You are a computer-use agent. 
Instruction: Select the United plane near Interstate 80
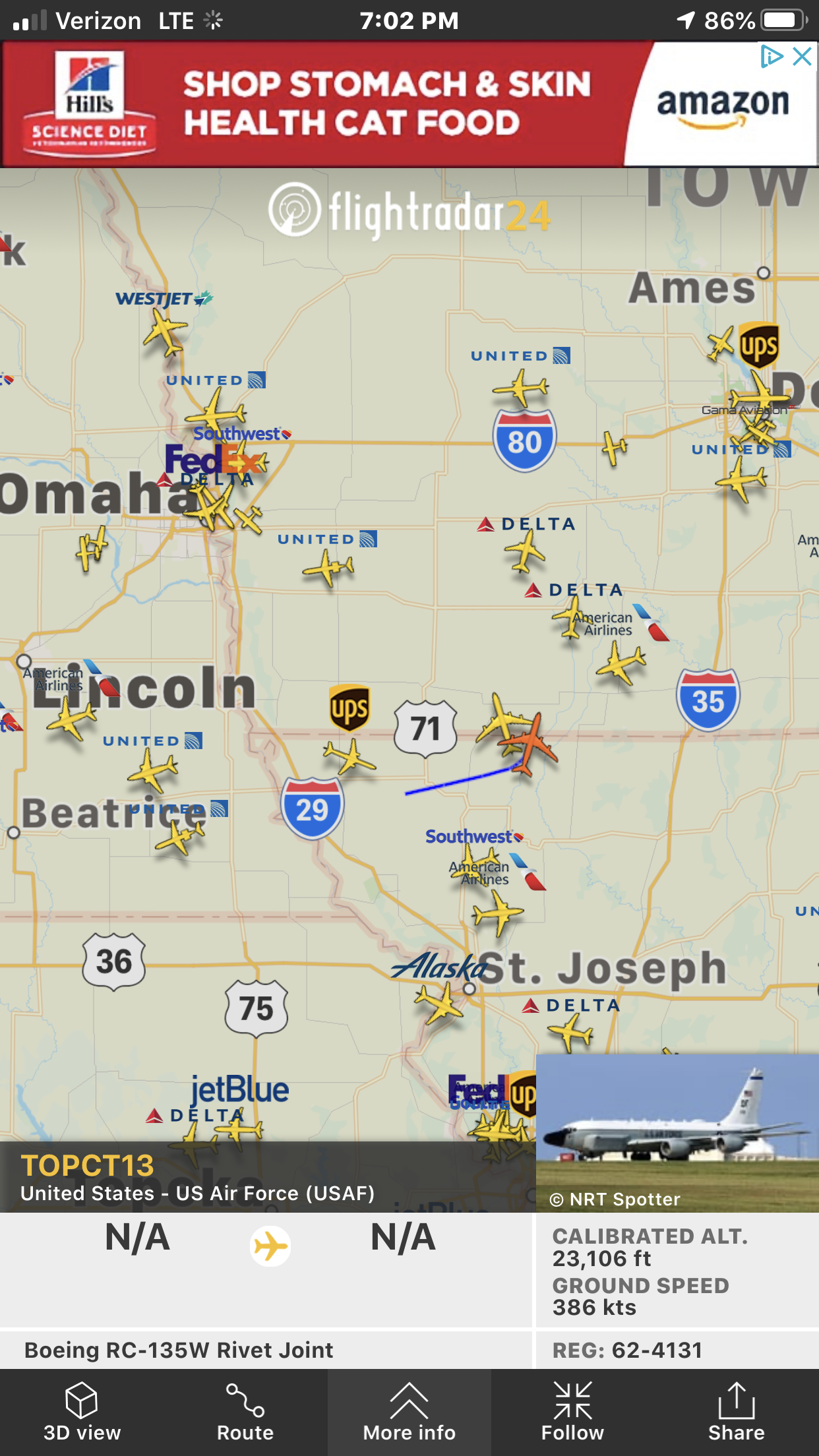[521, 388]
